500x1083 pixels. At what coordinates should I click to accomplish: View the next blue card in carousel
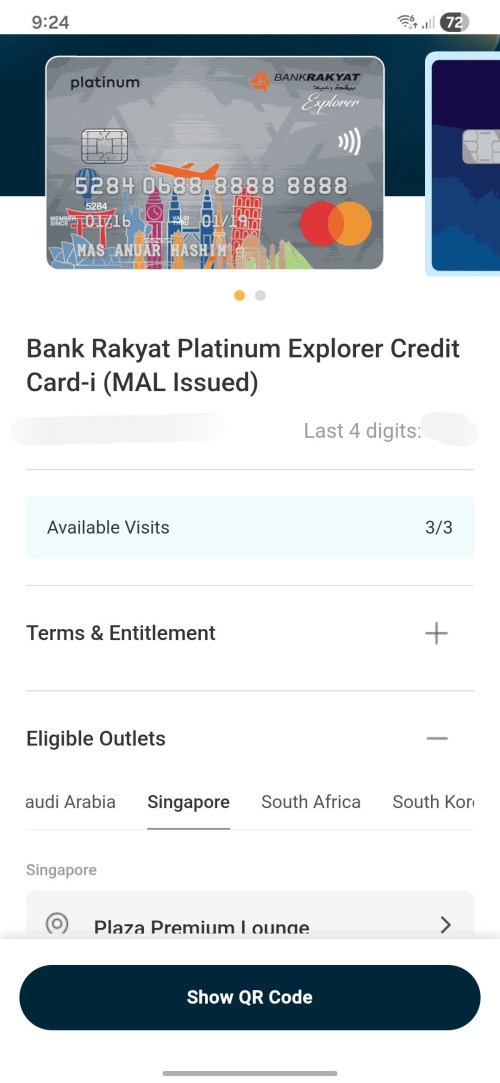[x=464, y=164]
